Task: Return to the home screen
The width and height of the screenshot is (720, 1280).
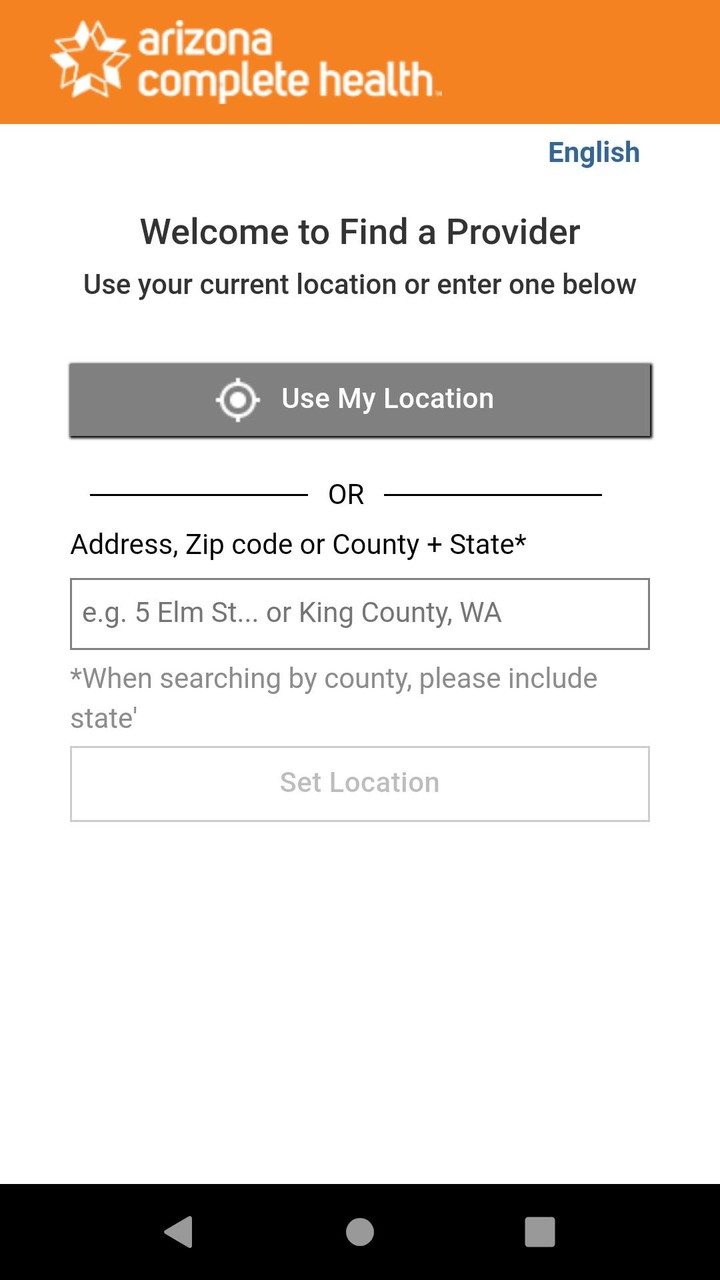Action: pyautogui.click(x=360, y=1232)
